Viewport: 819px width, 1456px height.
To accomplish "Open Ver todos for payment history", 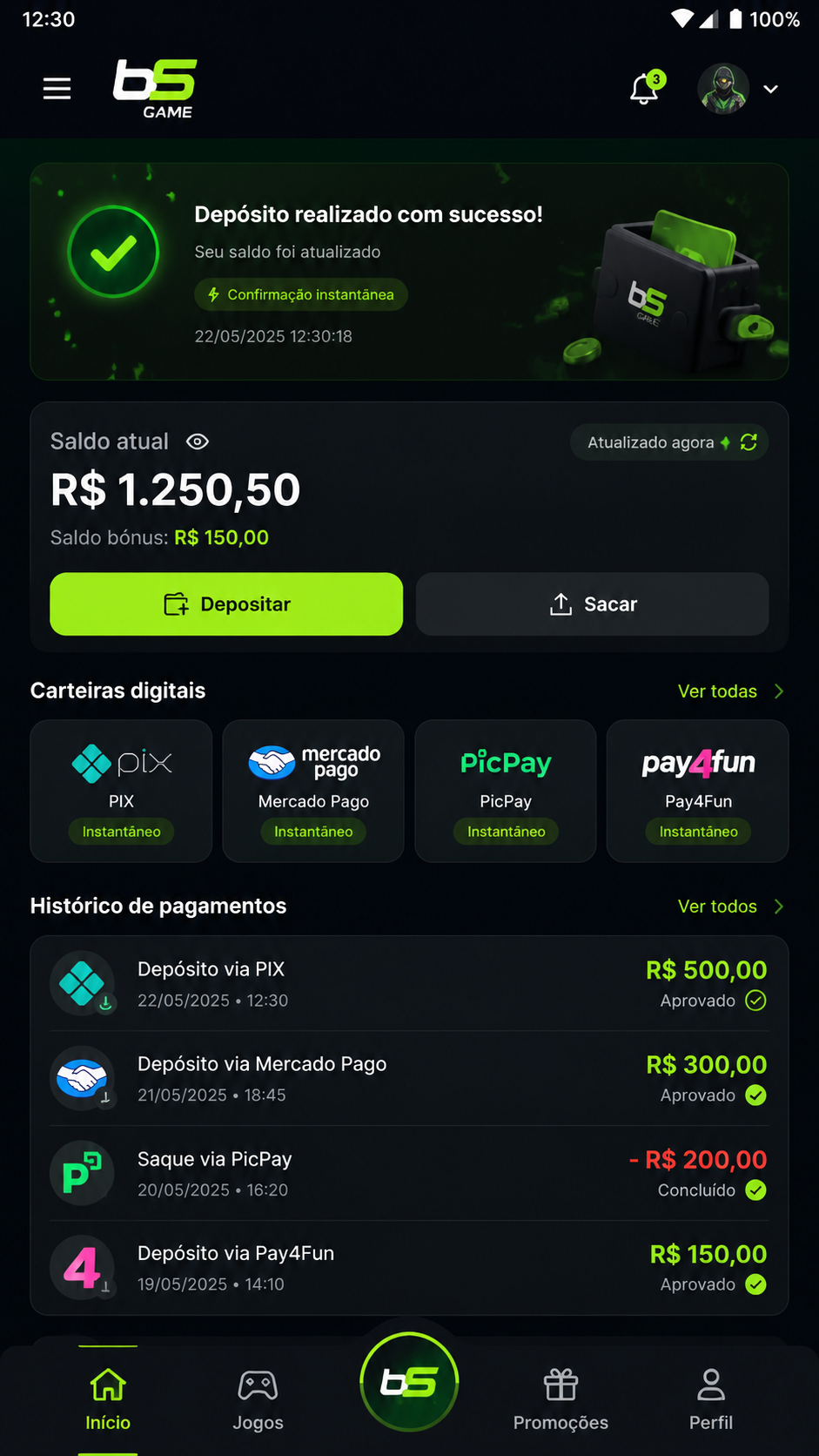I will click(731, 907).
